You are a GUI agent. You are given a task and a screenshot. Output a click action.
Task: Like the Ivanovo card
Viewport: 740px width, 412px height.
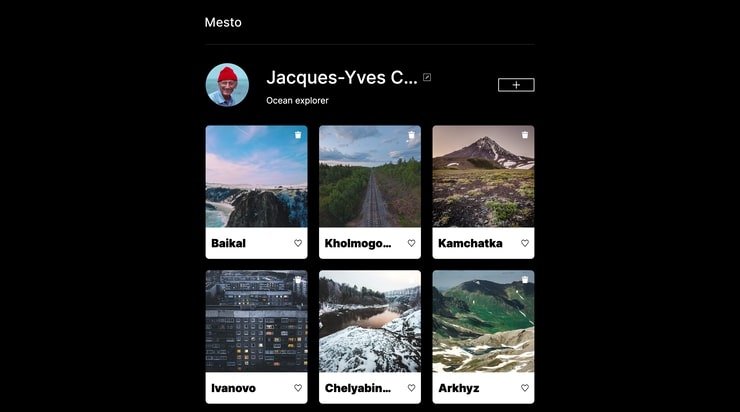pyautogui.click(x=298, y=388)
